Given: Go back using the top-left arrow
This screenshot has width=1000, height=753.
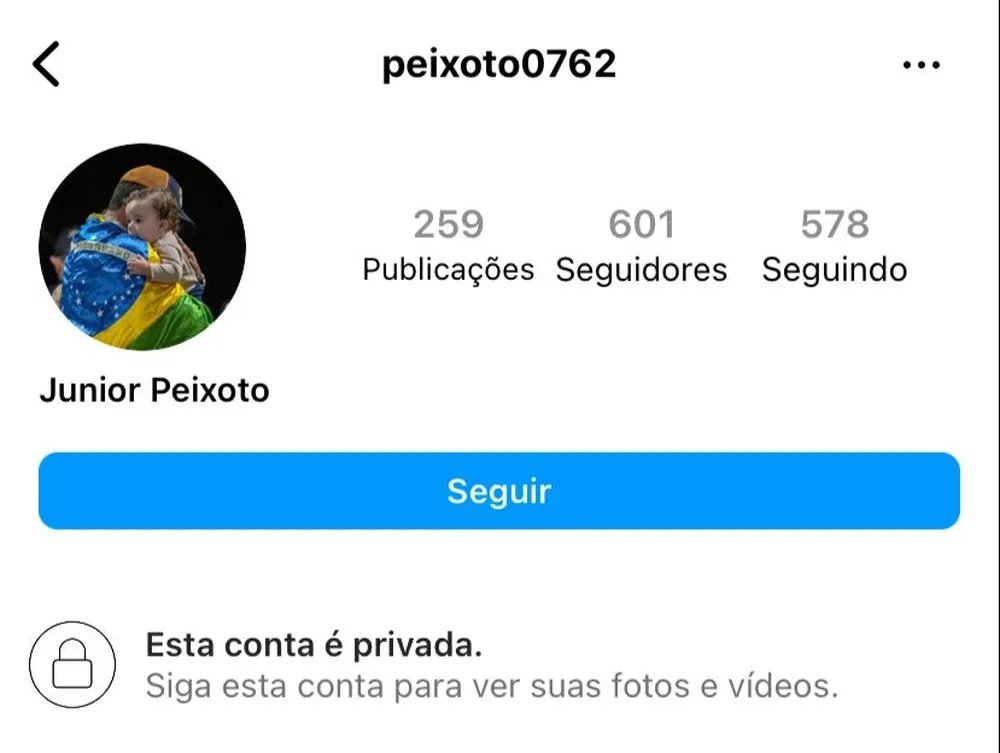Looking at the screenshot, I should point(46,65).
